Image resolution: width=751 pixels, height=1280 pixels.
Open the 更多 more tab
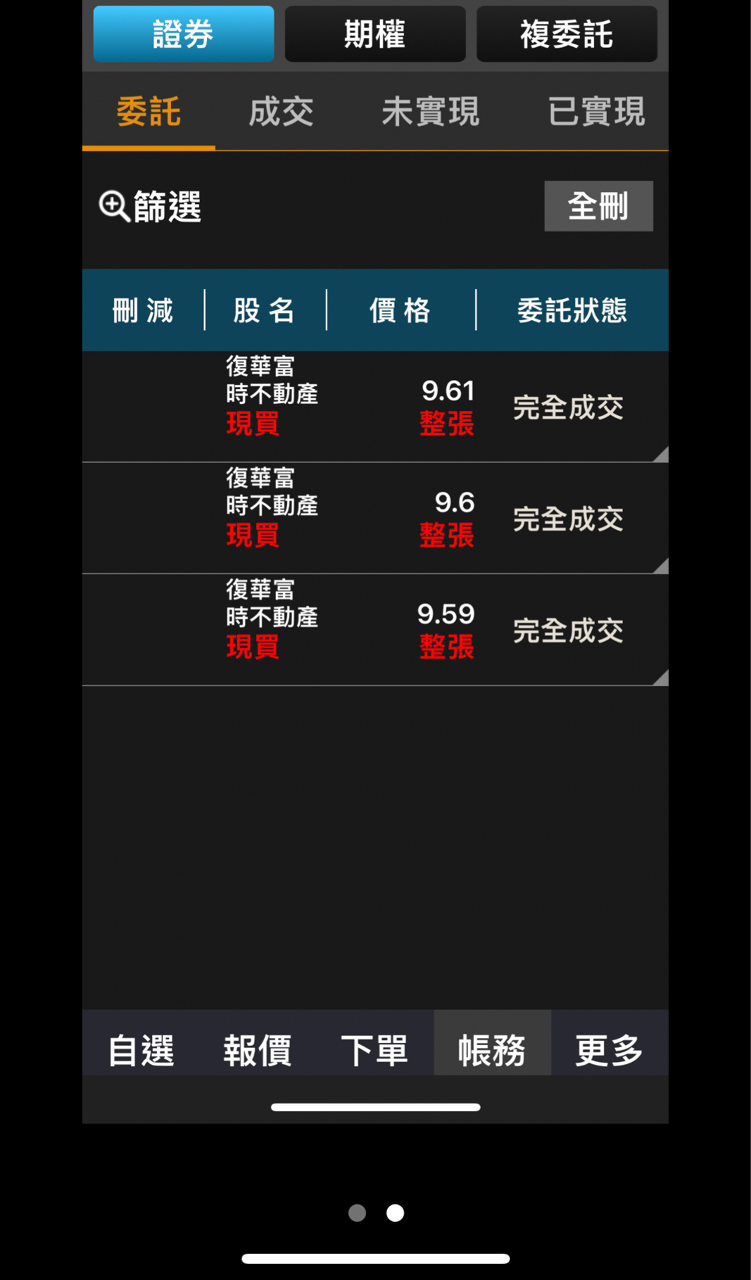pos(609,1050)
